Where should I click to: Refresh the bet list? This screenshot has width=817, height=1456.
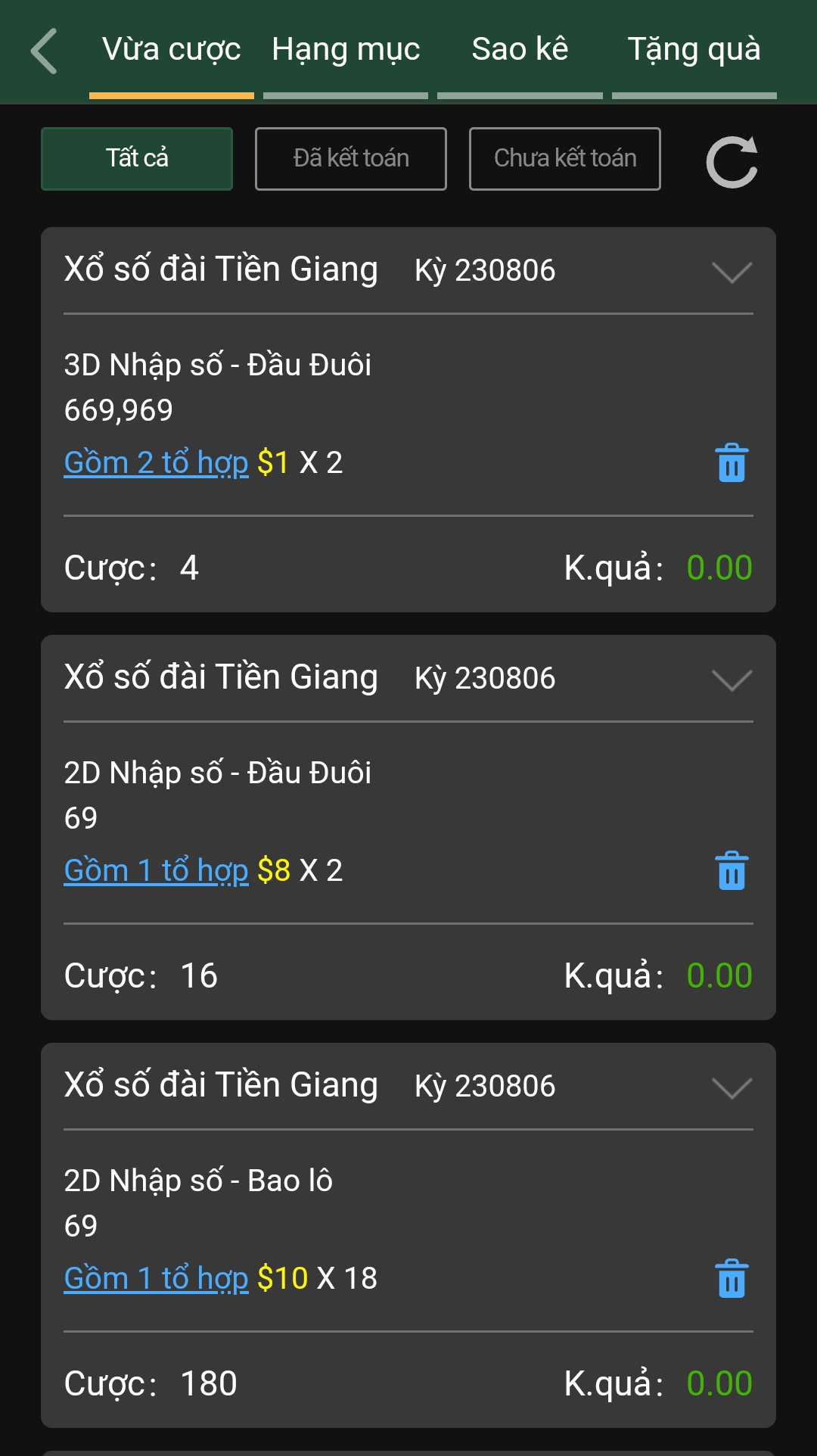pos(732,162)
